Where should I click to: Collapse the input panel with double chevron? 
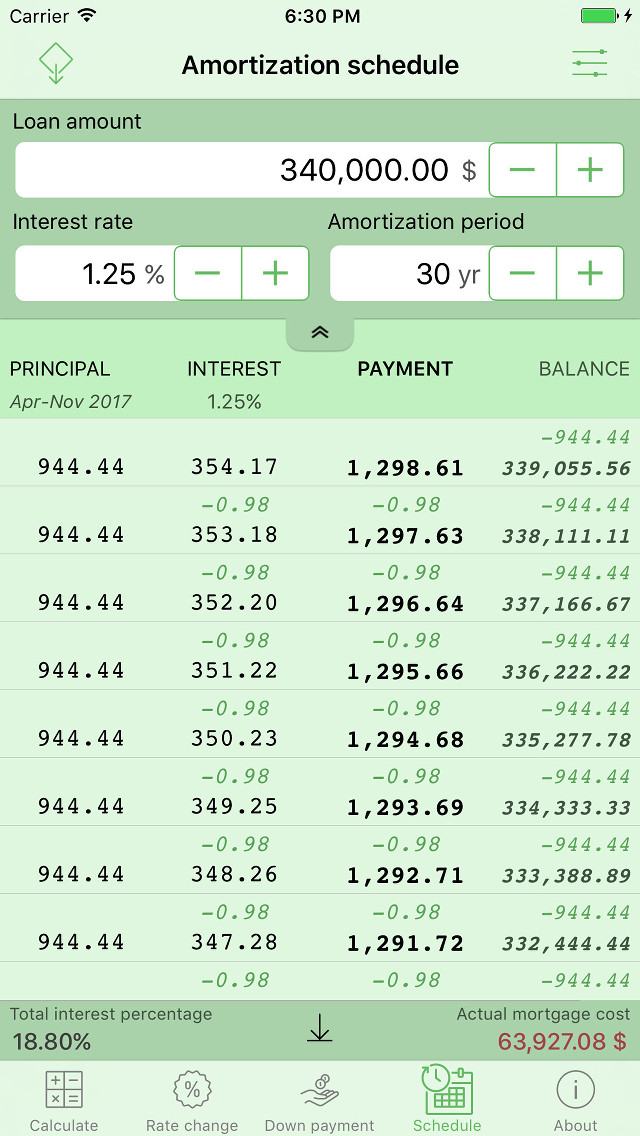[320, 333]
